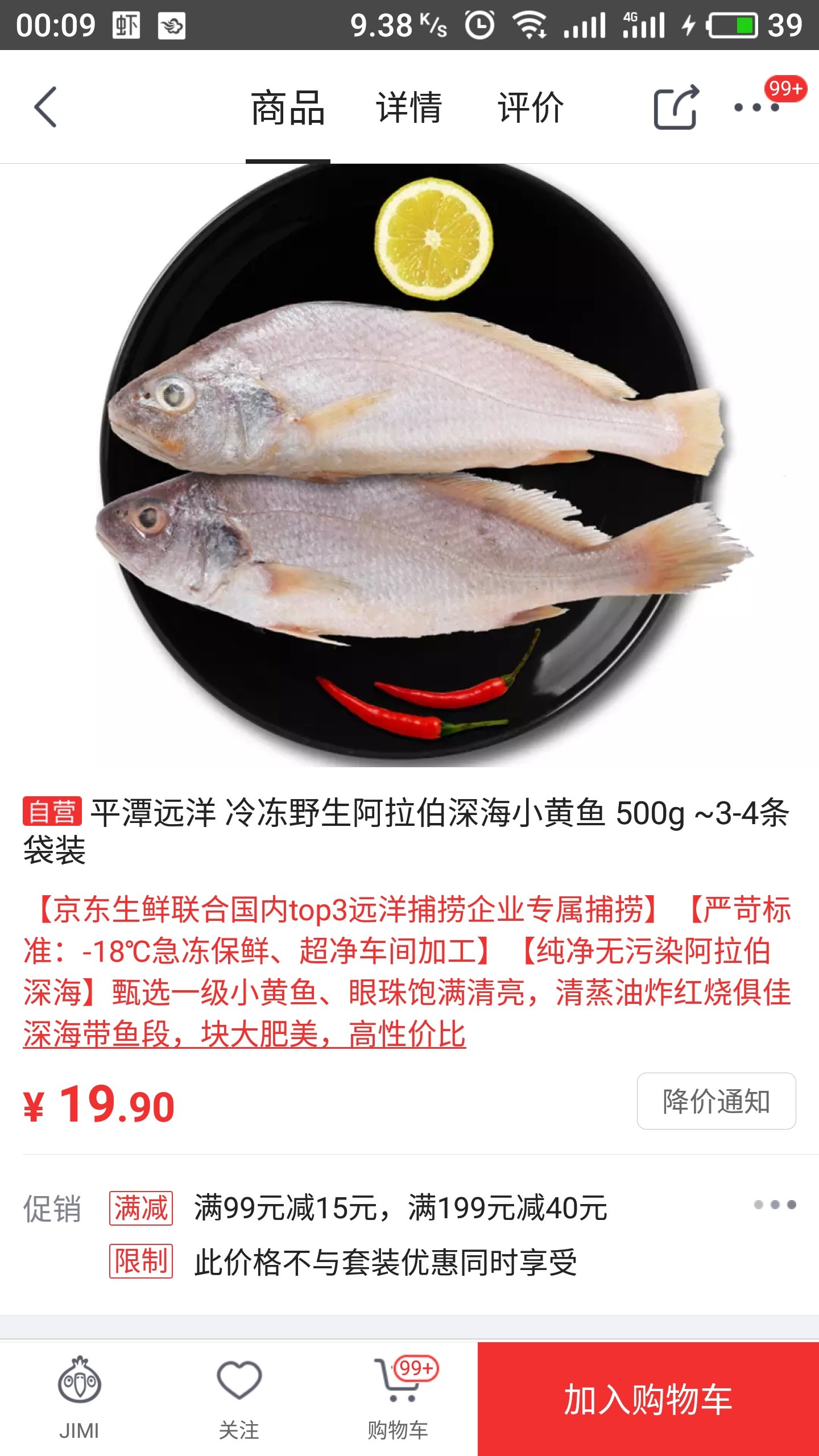Switch to the 详情 tab
Image resolution: width=819 pixels, height=1456 pixels.
[x=409, y=107]
